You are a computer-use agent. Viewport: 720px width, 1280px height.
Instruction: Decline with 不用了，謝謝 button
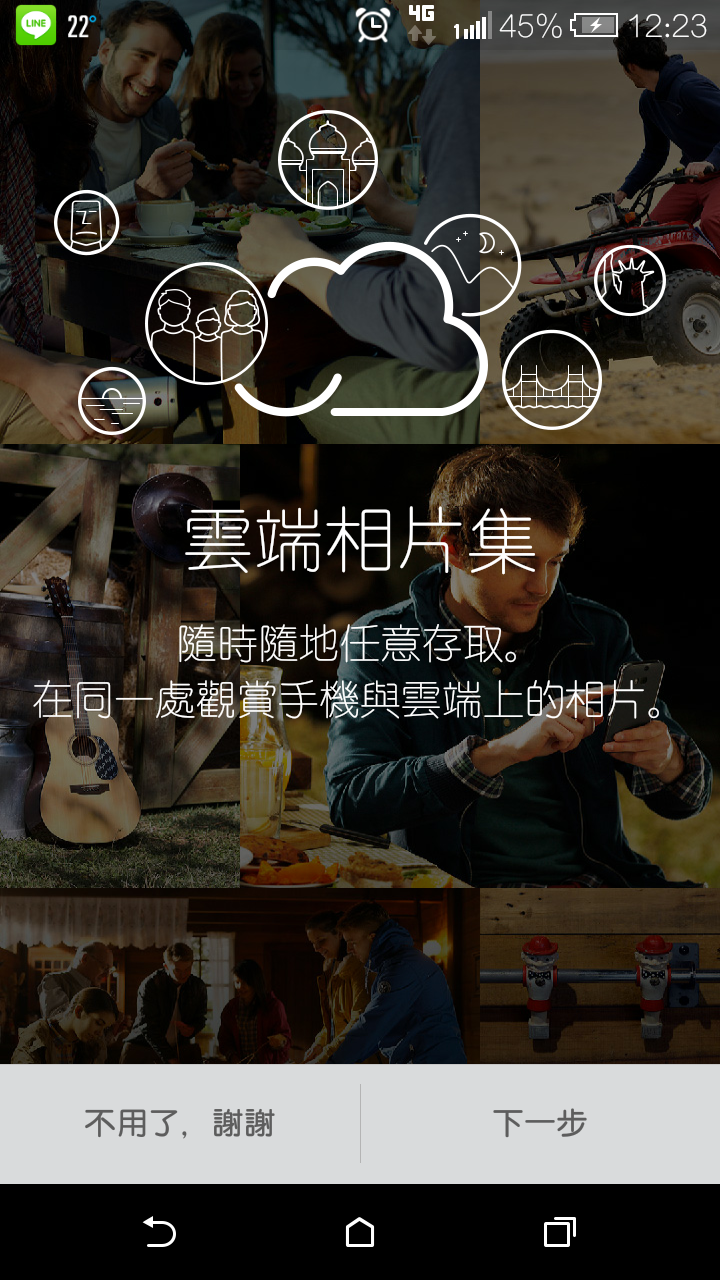(180, 1123)
